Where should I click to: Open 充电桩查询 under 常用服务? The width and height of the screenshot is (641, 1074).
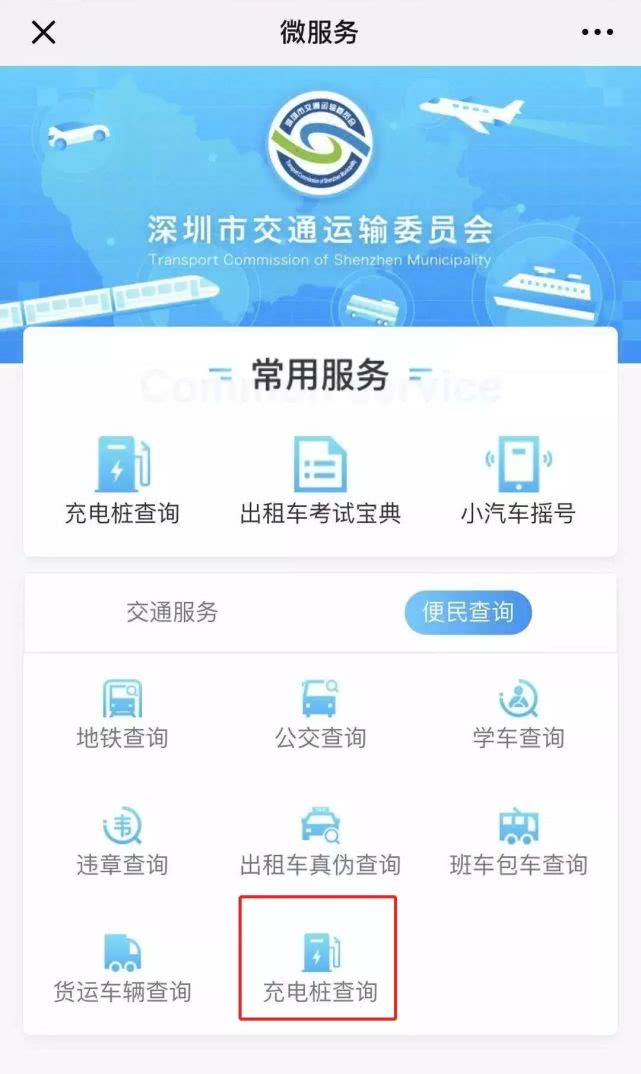pos(122,481)
